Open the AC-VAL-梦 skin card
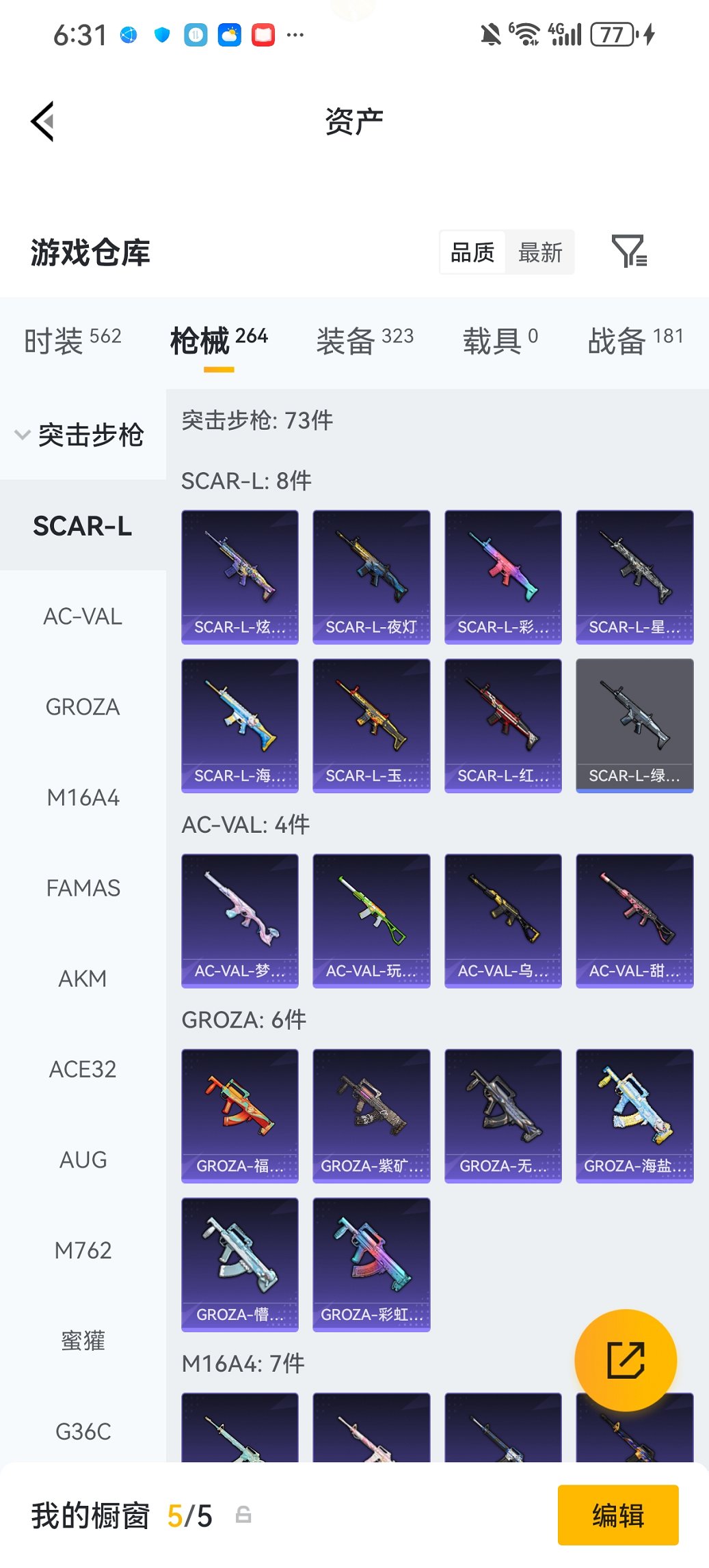This screenshot has height=1568, width=709. (x=239, y=920)
